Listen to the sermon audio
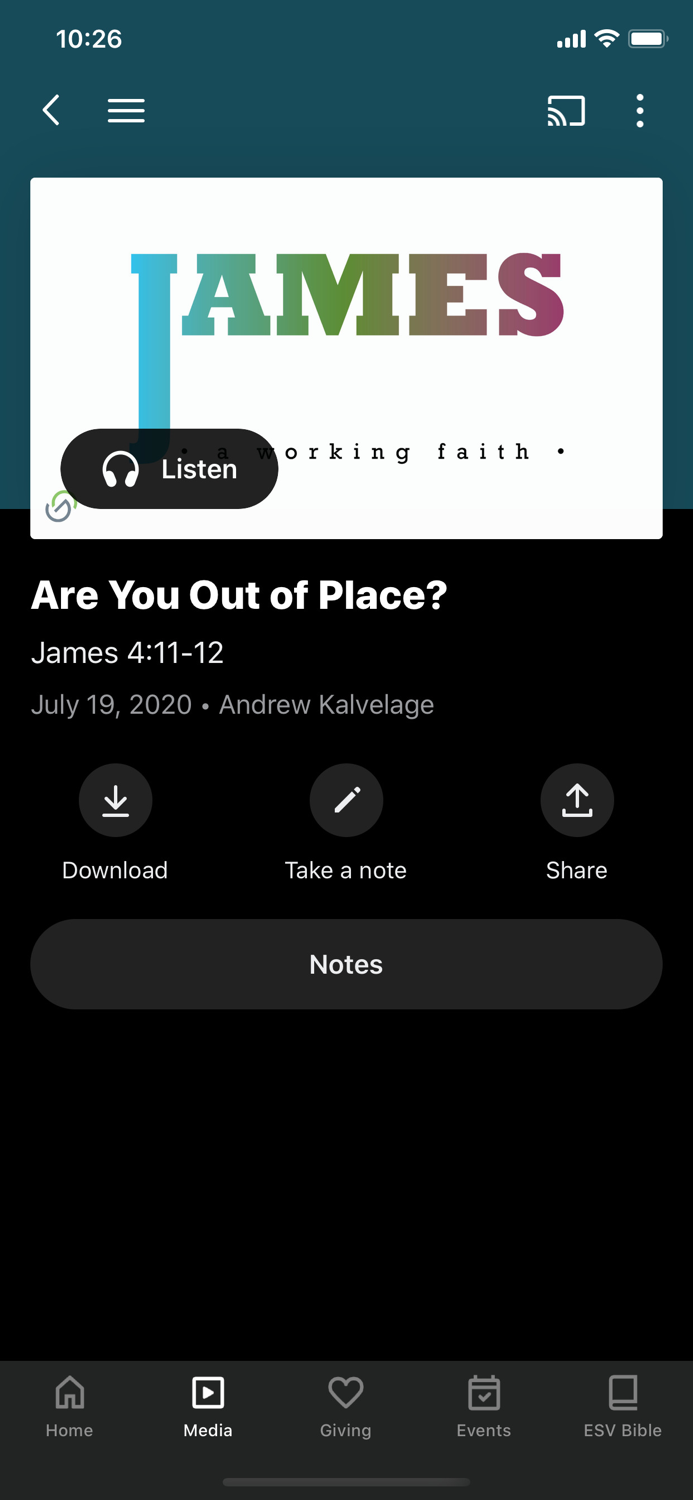The image size is (693, 1500). tap(169, 469)
